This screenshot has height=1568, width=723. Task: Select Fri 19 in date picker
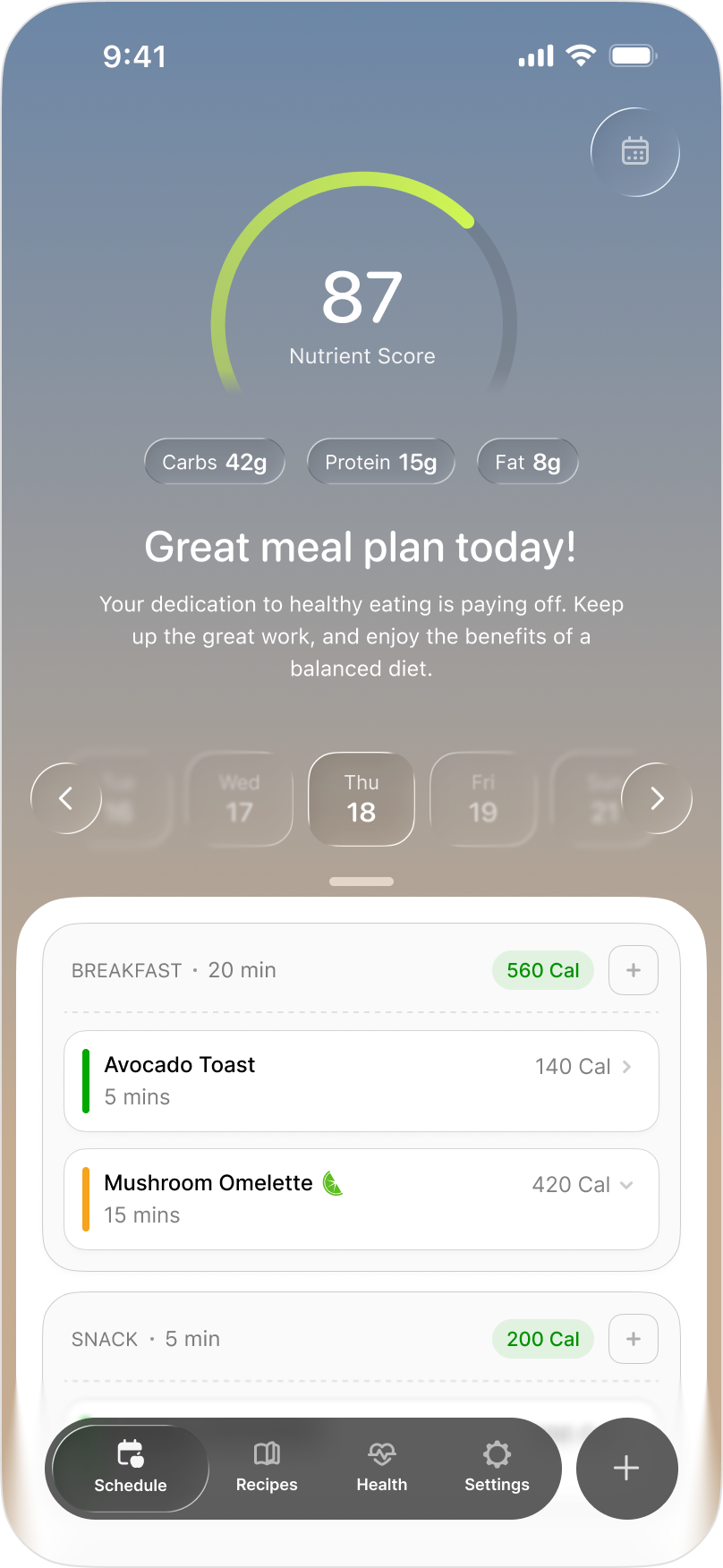483,798
